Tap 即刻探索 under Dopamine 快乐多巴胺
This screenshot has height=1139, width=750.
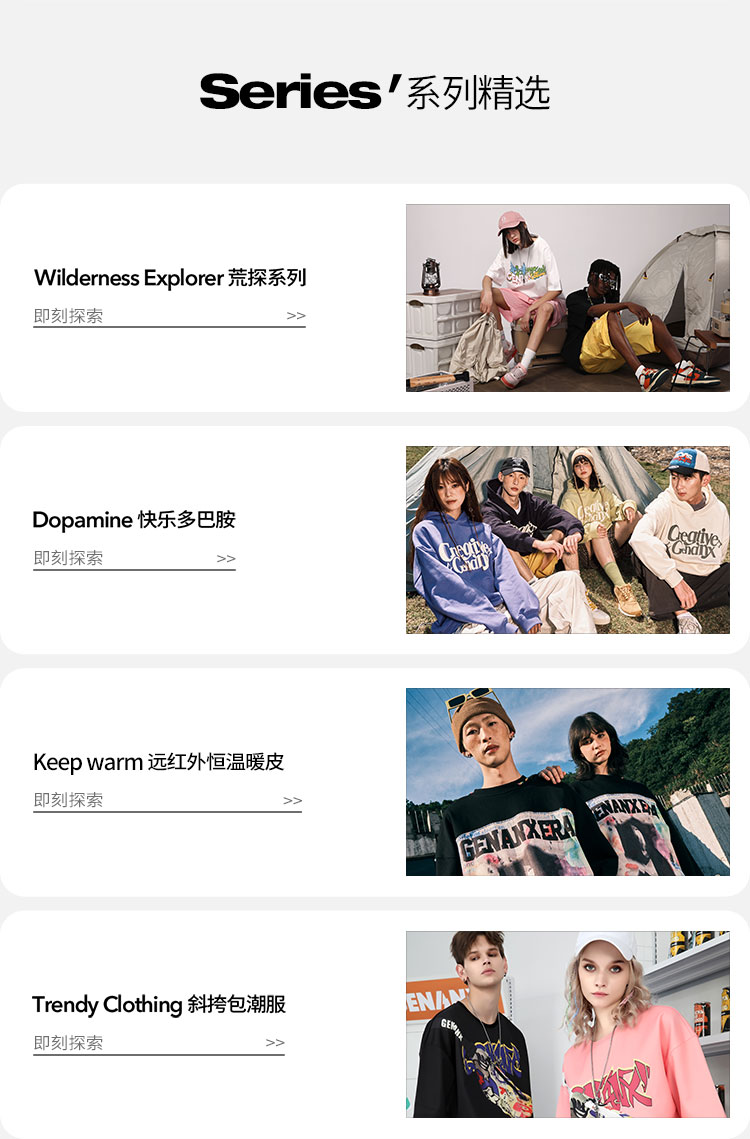[x=134, y=558]
